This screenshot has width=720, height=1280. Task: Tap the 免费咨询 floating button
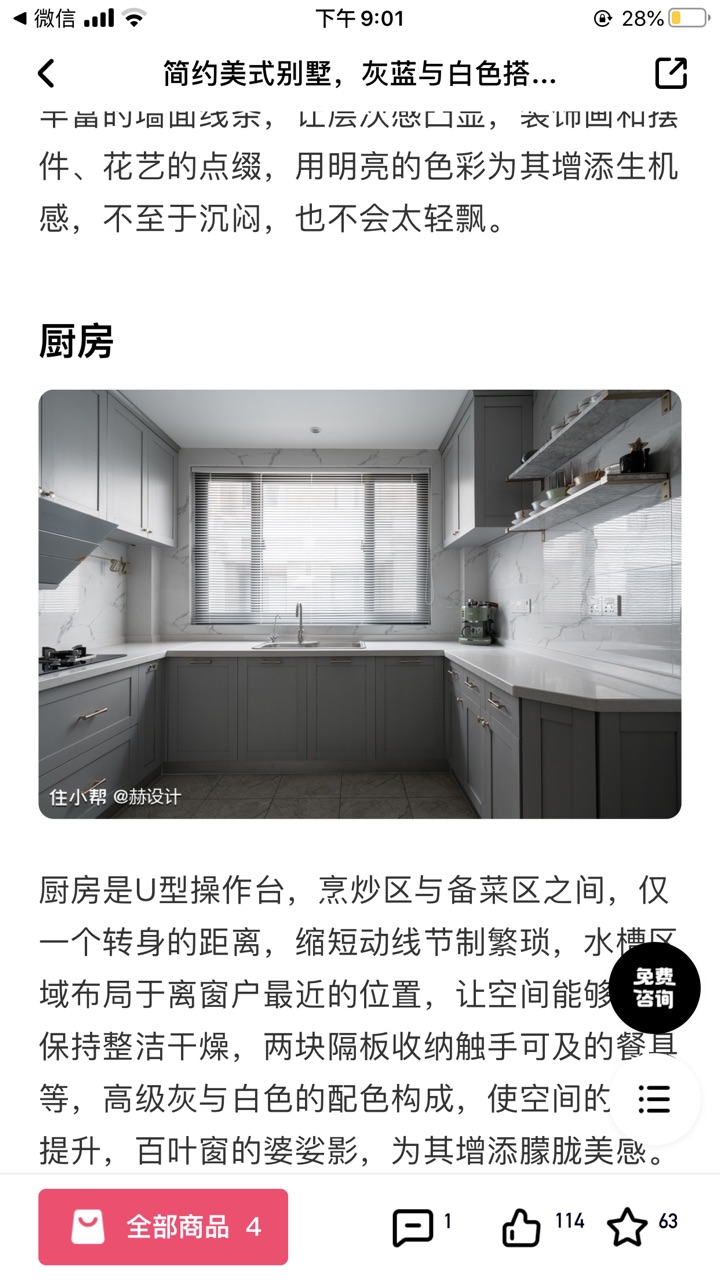click(x=655, y=988)
